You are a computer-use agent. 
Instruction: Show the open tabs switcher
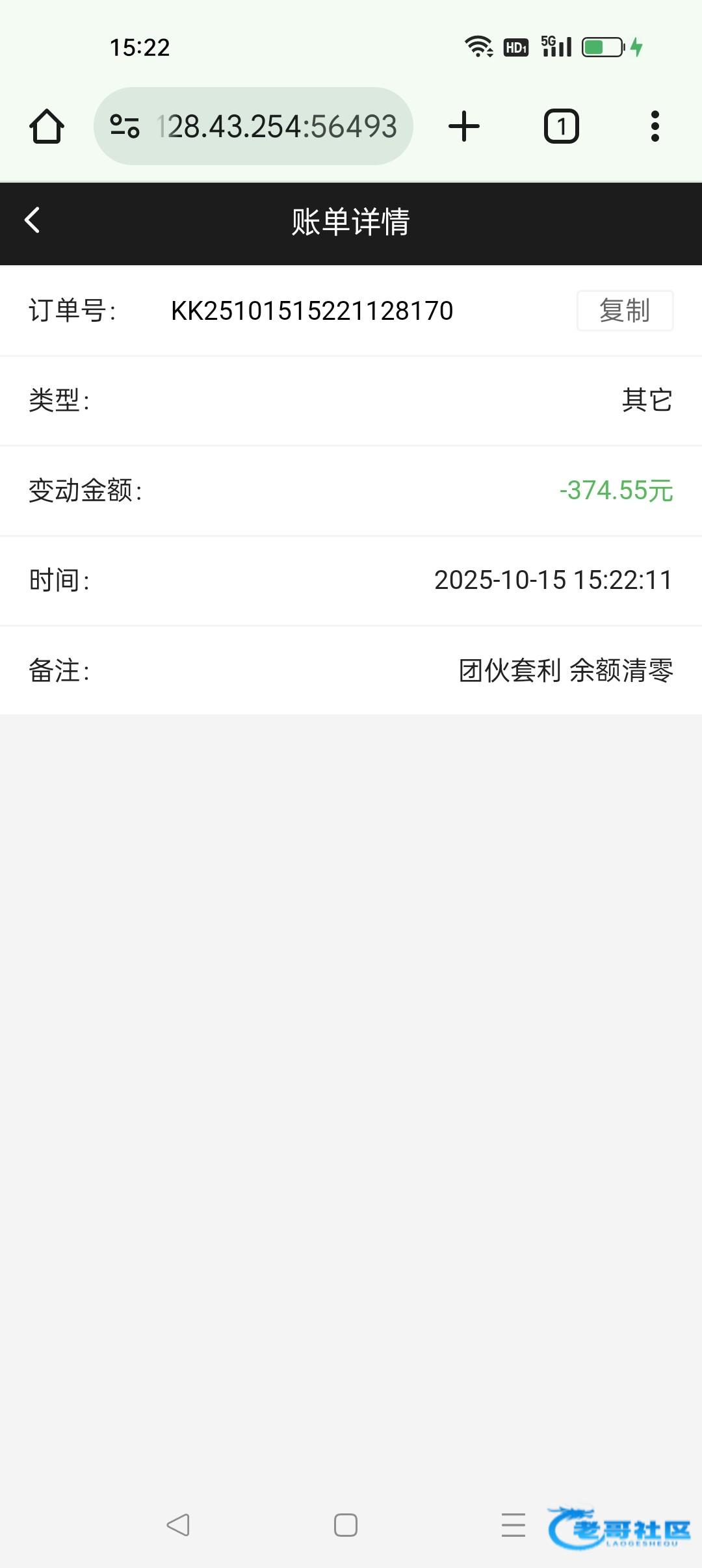tap(561, 126)
